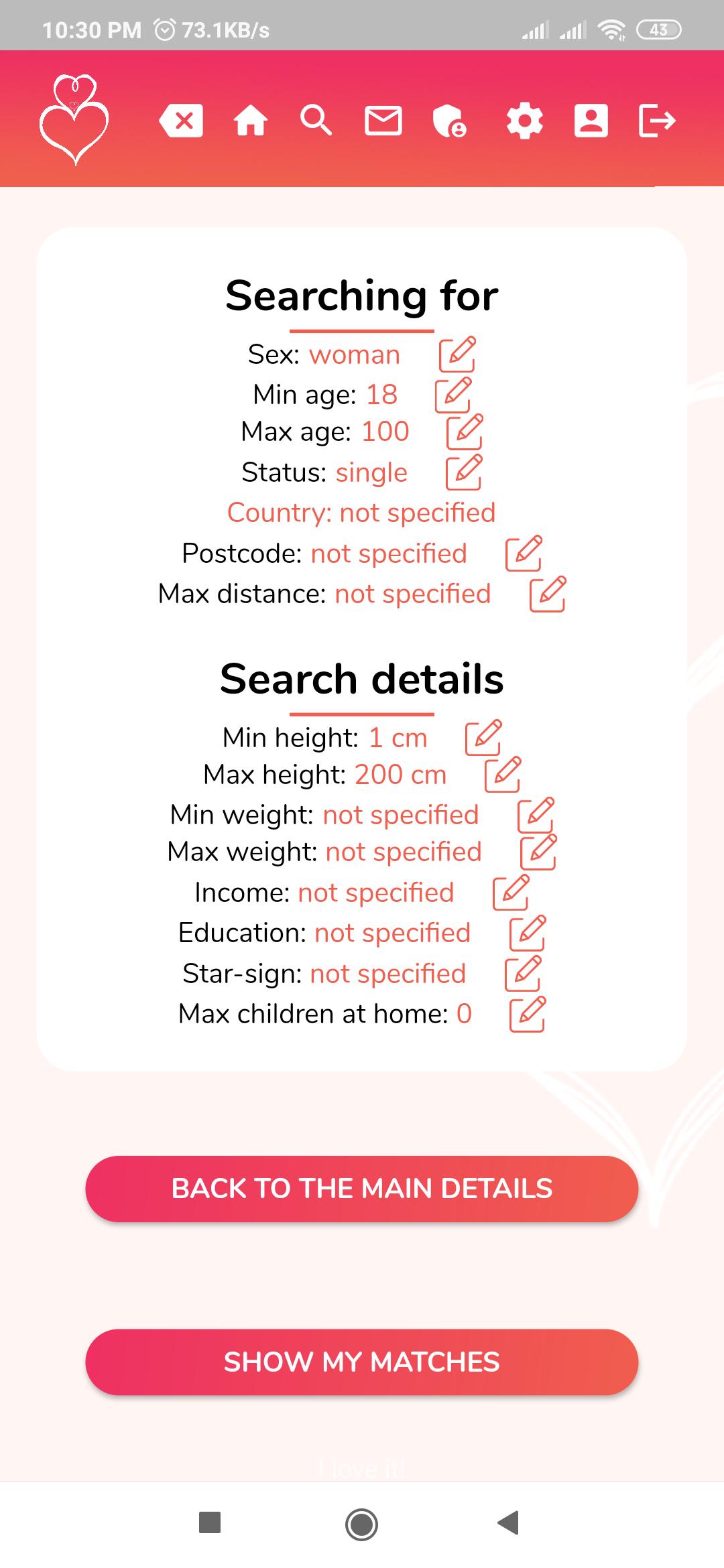Edit the Max age value
724x1568 pixels.
click(465, 432)
